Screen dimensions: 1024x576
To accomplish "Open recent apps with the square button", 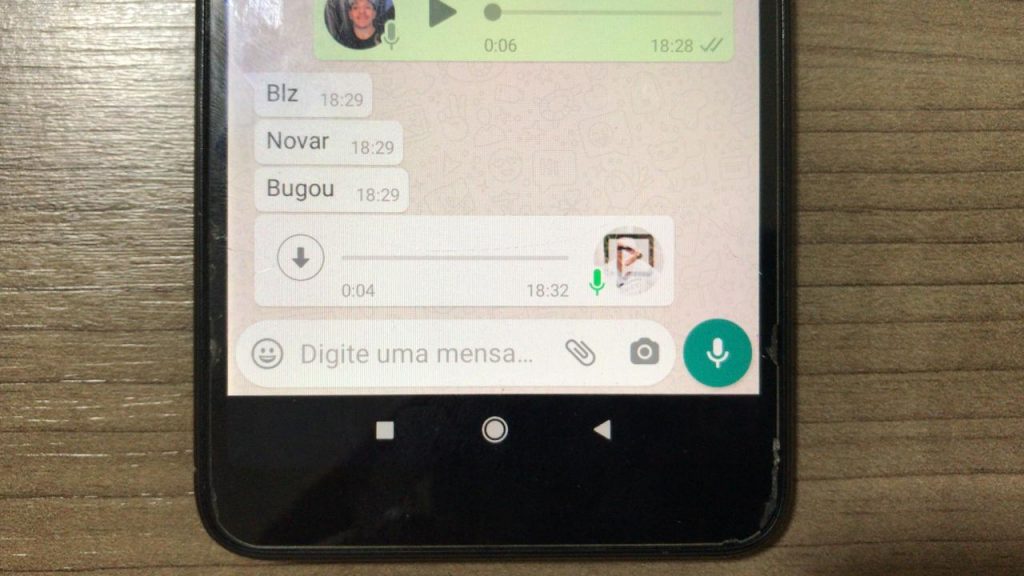I will click(385, 430).
